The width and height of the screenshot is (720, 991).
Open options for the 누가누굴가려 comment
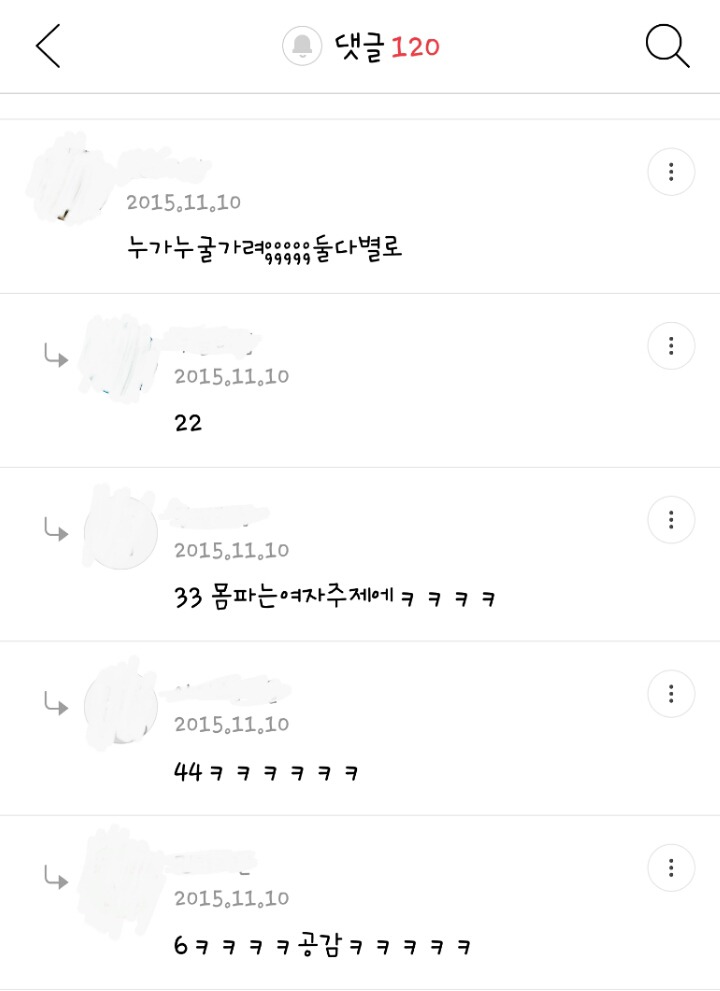pyautogui.click(x=671, y=172)
